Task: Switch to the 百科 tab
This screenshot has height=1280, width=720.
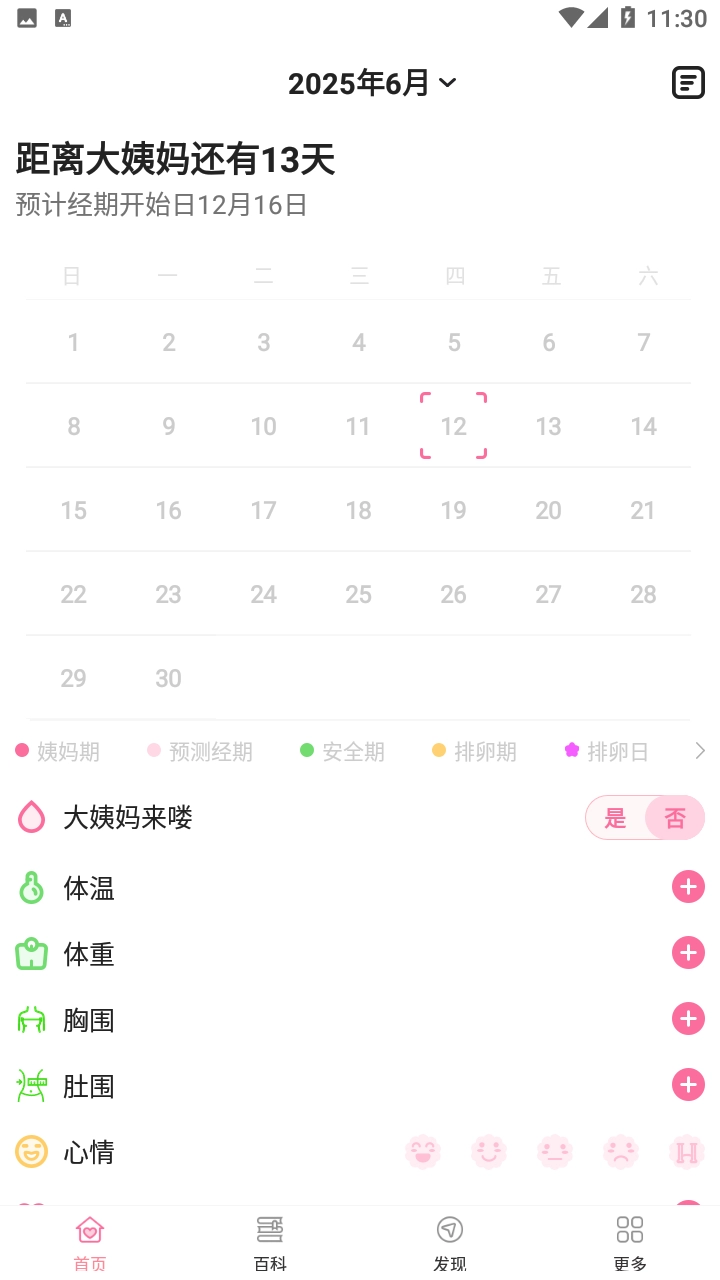Action: (270, 1242)
